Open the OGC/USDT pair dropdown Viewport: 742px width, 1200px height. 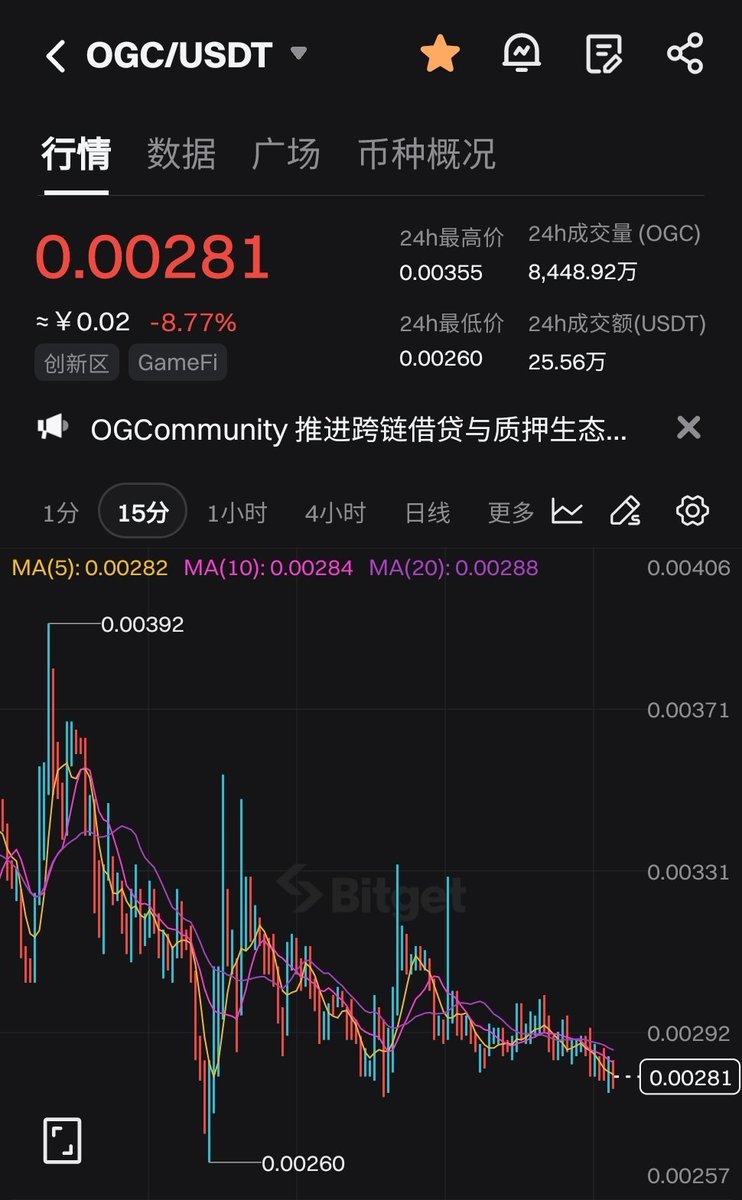click(x=298, y=53)
